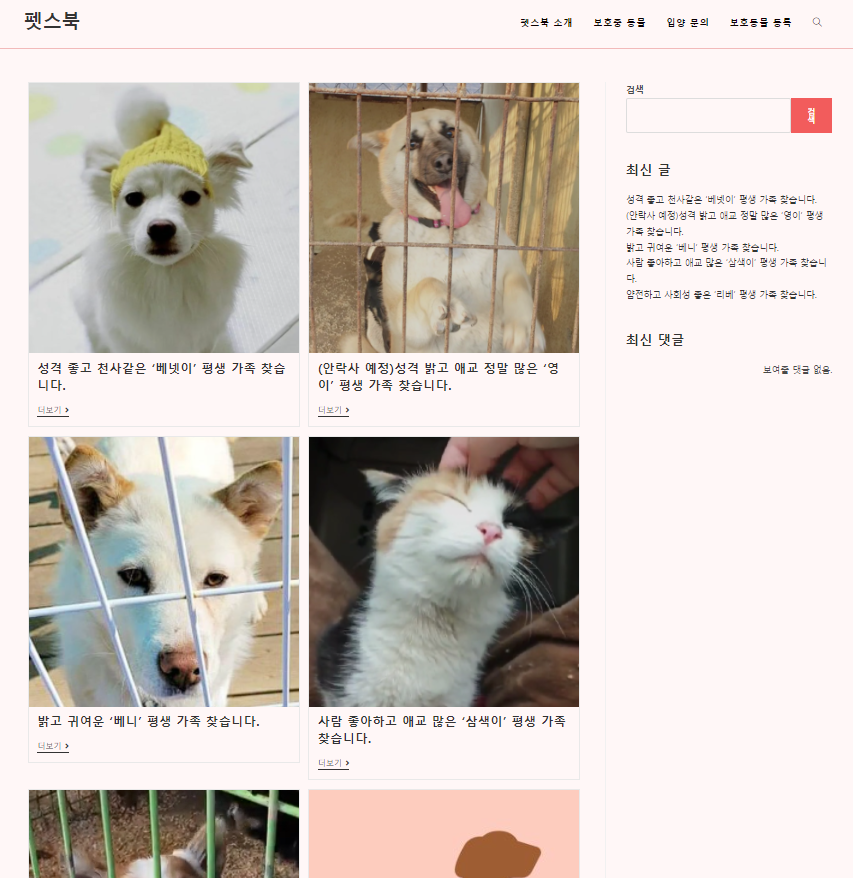The image size is (853, 878).
Task: Open recent post link about '베넷이'
Action: [x=720, y=199]
